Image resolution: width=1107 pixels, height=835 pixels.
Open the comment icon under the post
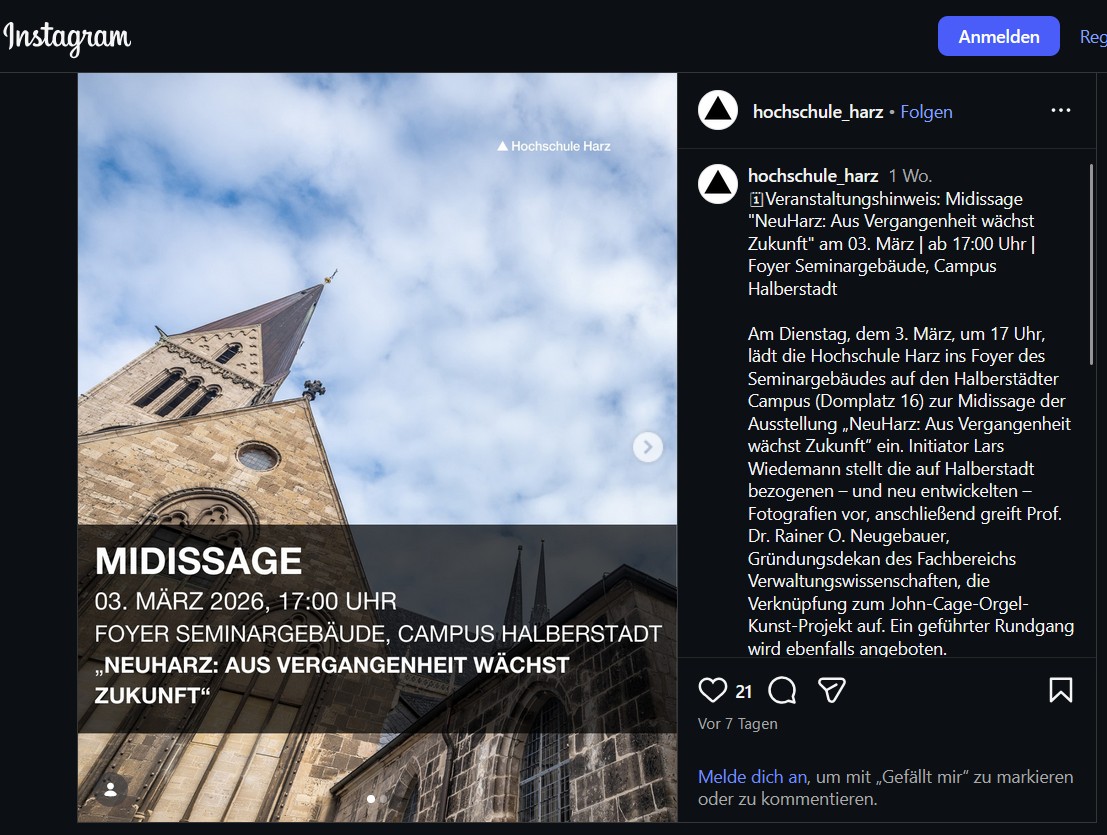click(782, 690)
